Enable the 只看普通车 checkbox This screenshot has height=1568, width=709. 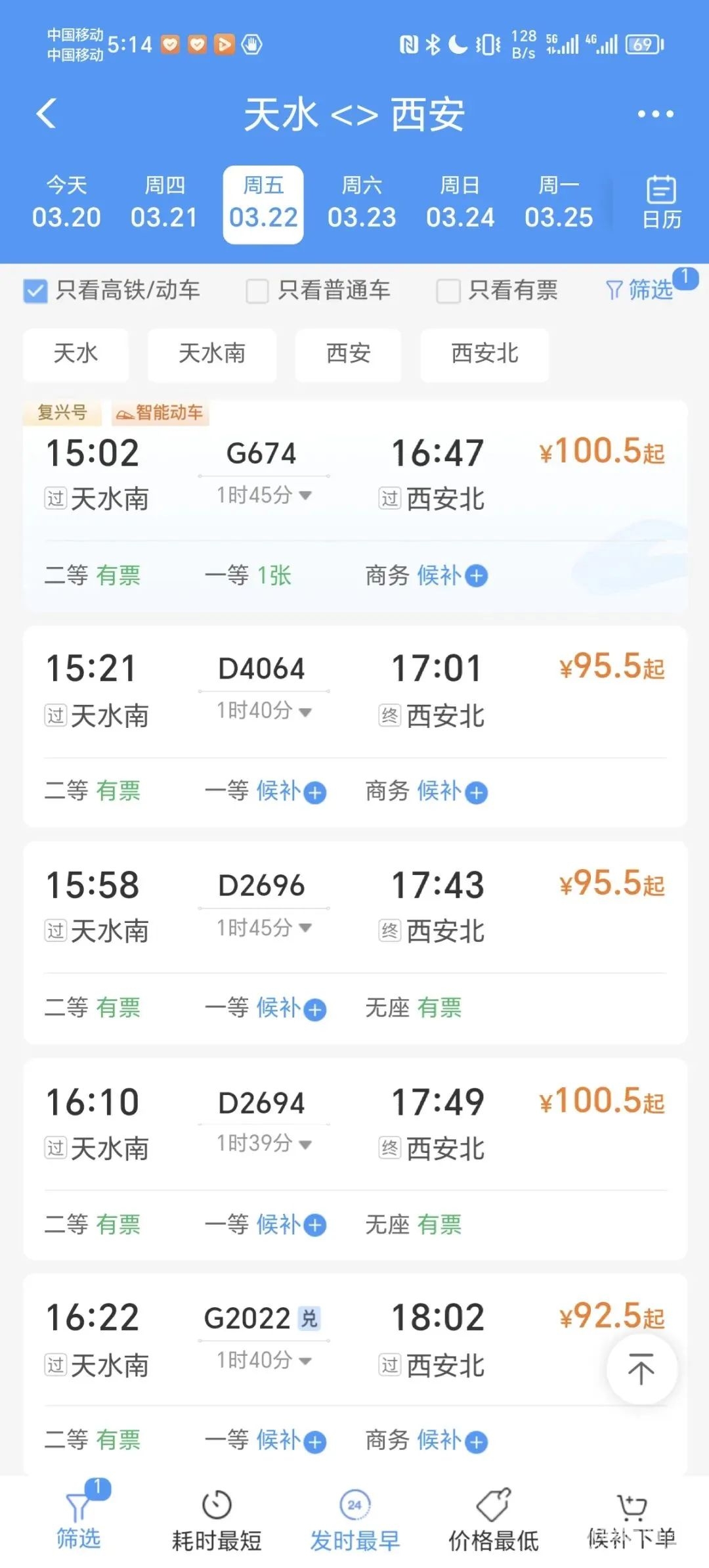pos(257,290)
